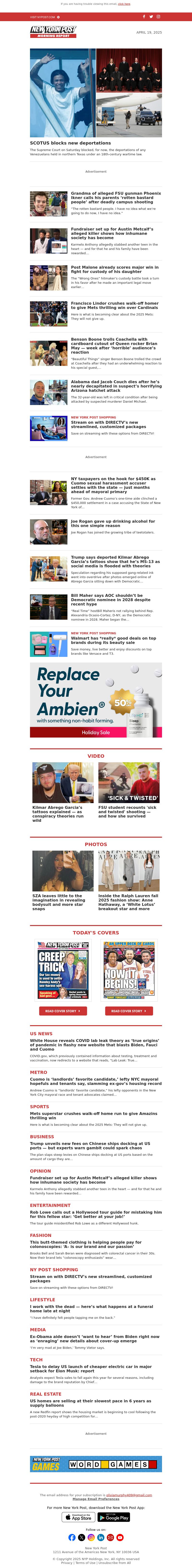This screenshot has height=1568, width=192.
Task: Tap the 'click here' view email link
Action: tap(124, 4)
